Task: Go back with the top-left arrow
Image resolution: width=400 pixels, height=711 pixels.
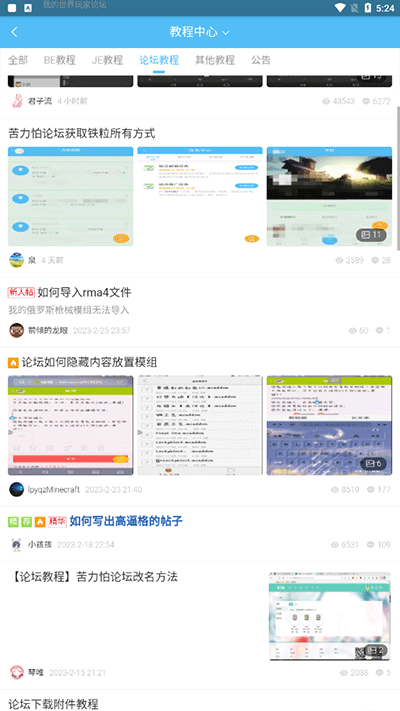Action: pyautogui.click(x=15, y=32)
